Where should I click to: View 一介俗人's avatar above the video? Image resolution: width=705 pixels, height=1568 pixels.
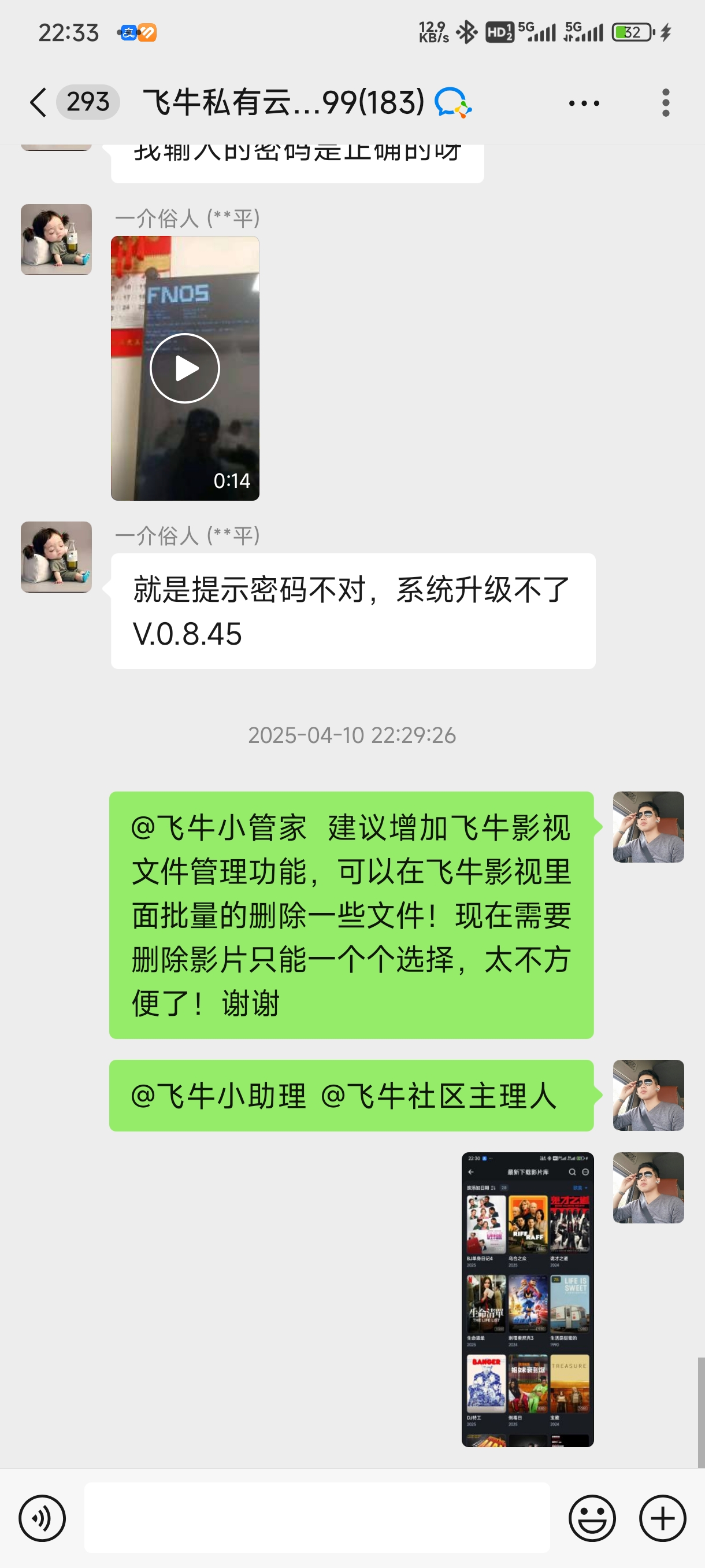coord(56,239)
